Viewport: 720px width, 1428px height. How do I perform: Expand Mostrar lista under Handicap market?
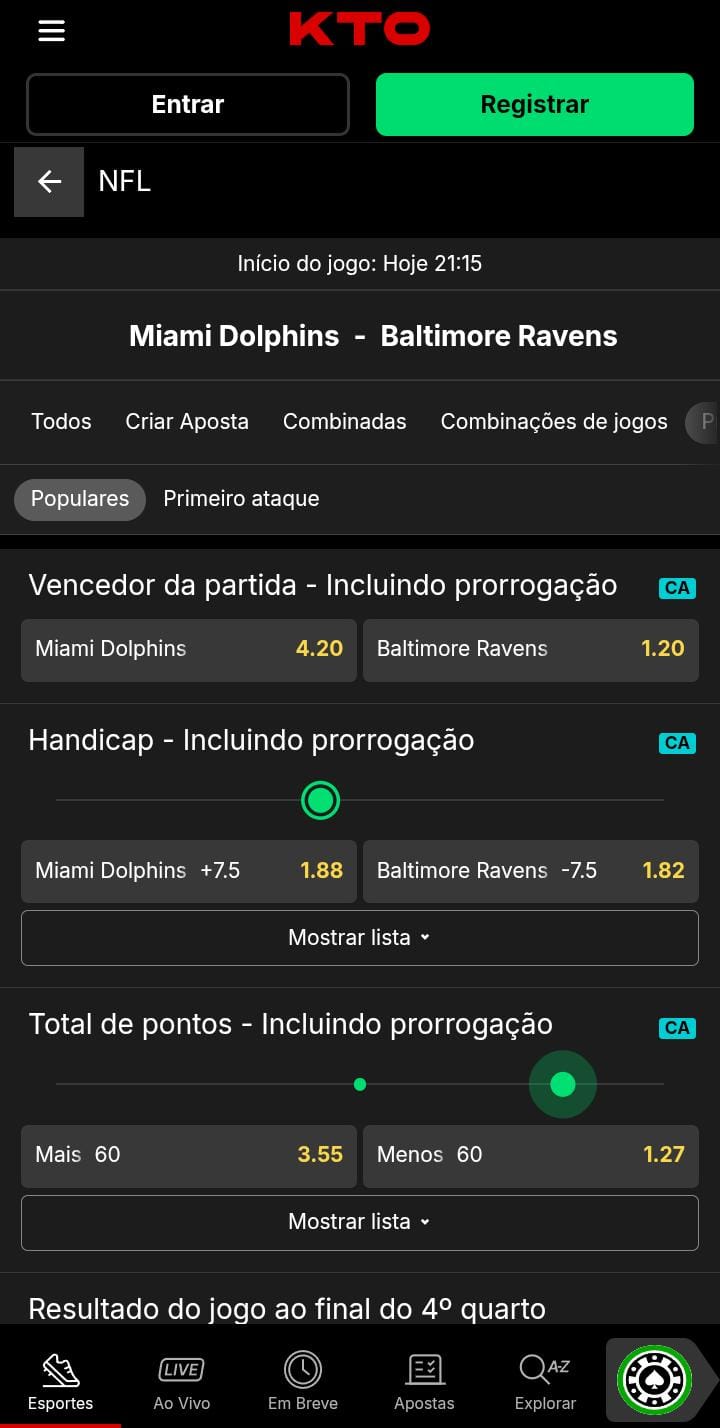[x=359, y=937]
